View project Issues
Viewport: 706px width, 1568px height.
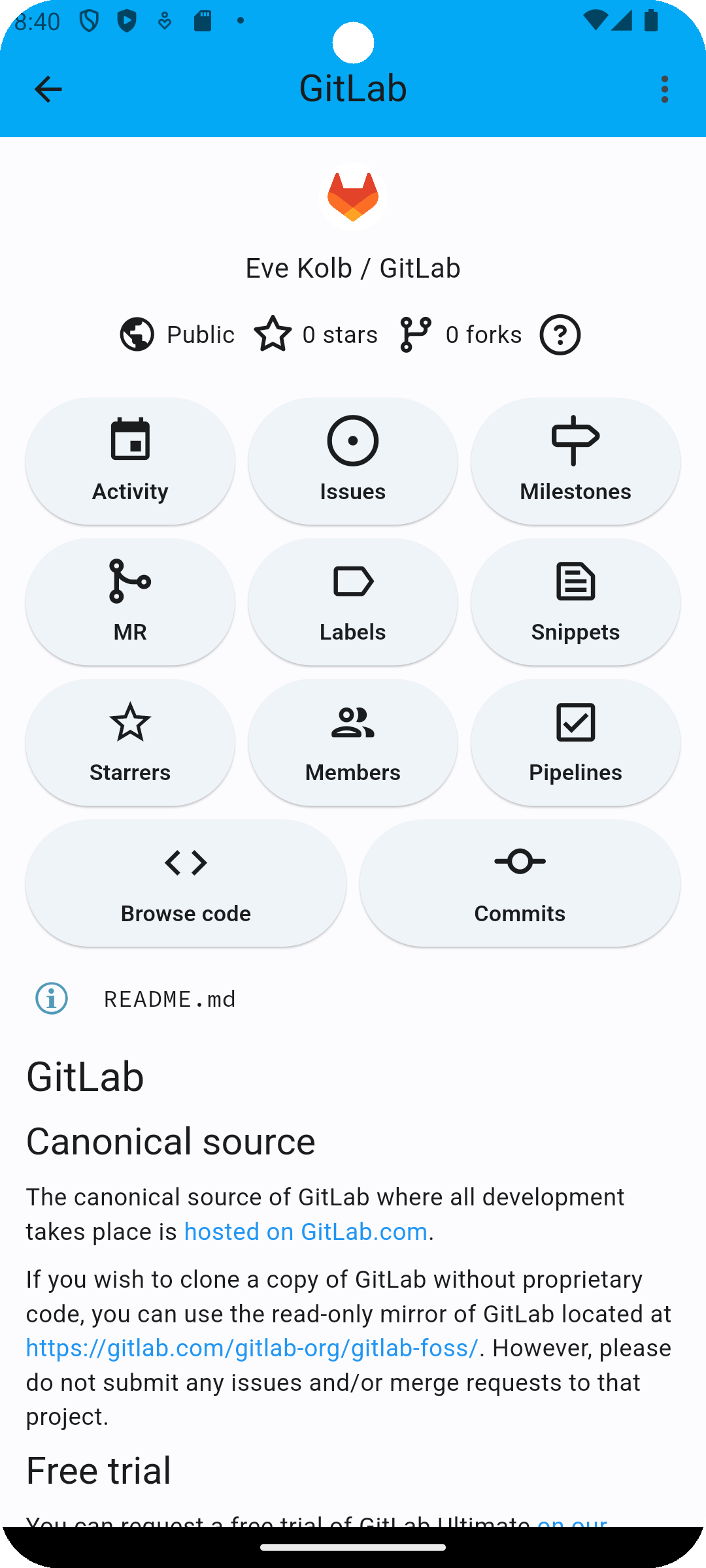tap(352, 461)
